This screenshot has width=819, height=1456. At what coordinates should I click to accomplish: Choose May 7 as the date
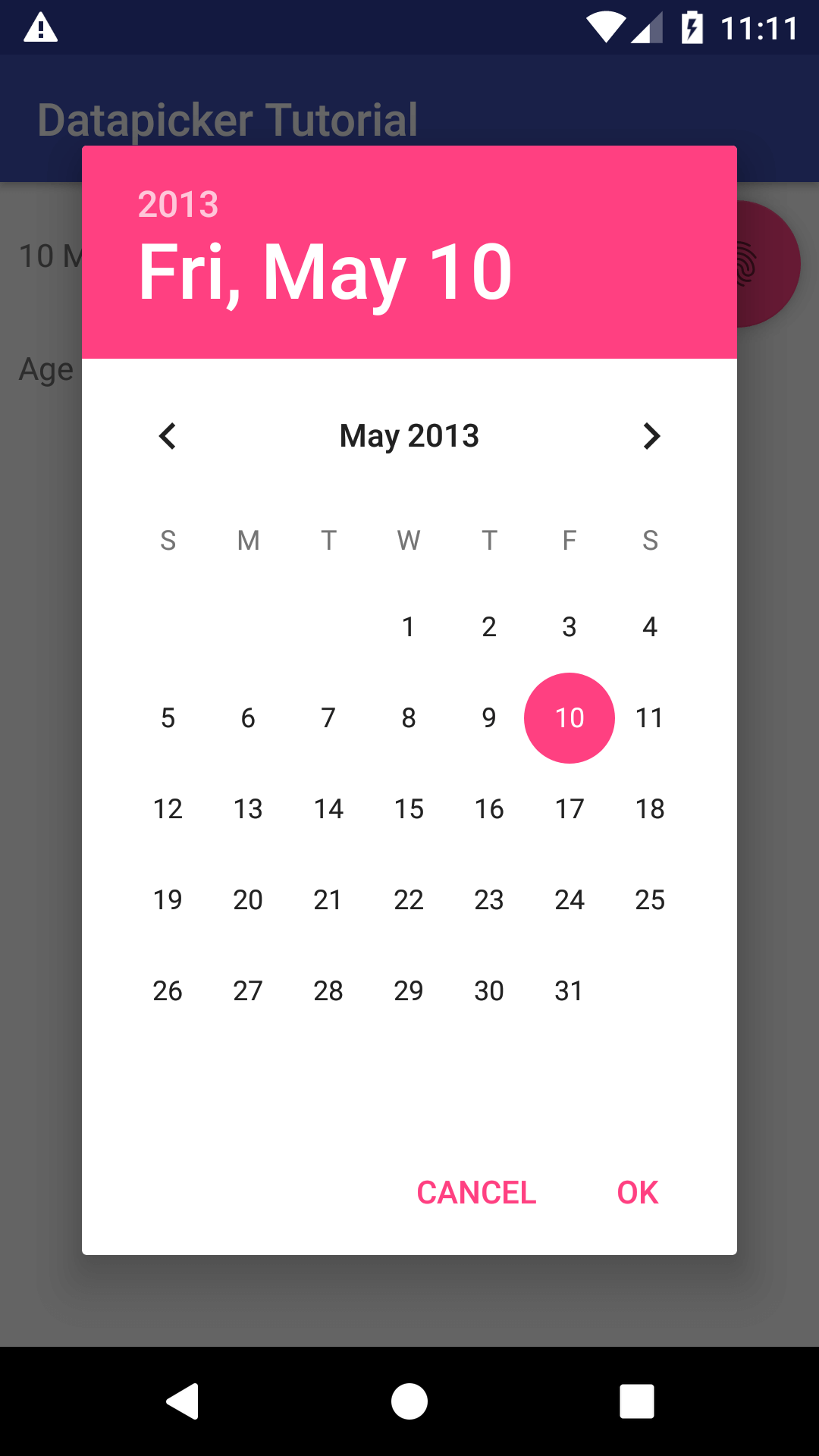[x=328, y=718]
